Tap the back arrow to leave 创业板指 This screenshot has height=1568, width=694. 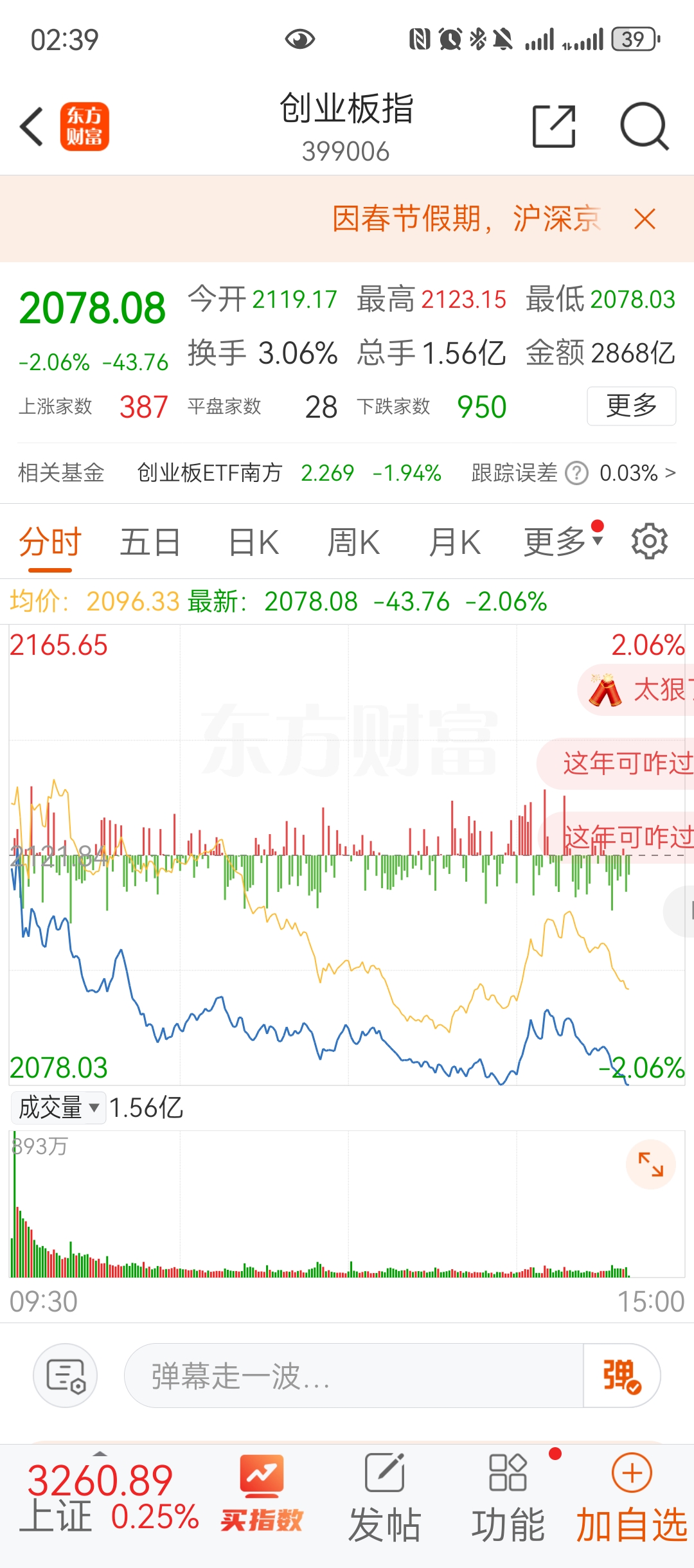coord(31,126)
